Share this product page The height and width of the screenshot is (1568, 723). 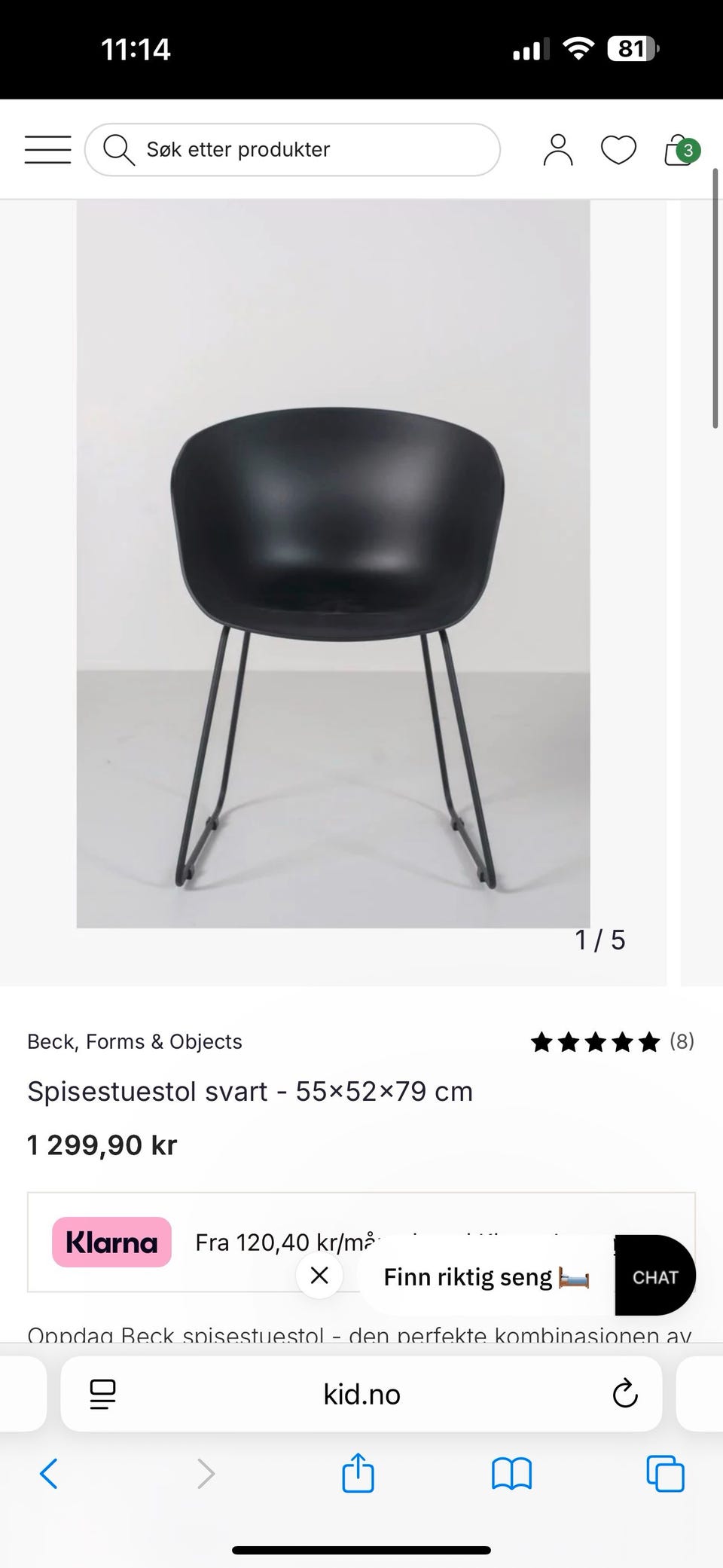358,1473
